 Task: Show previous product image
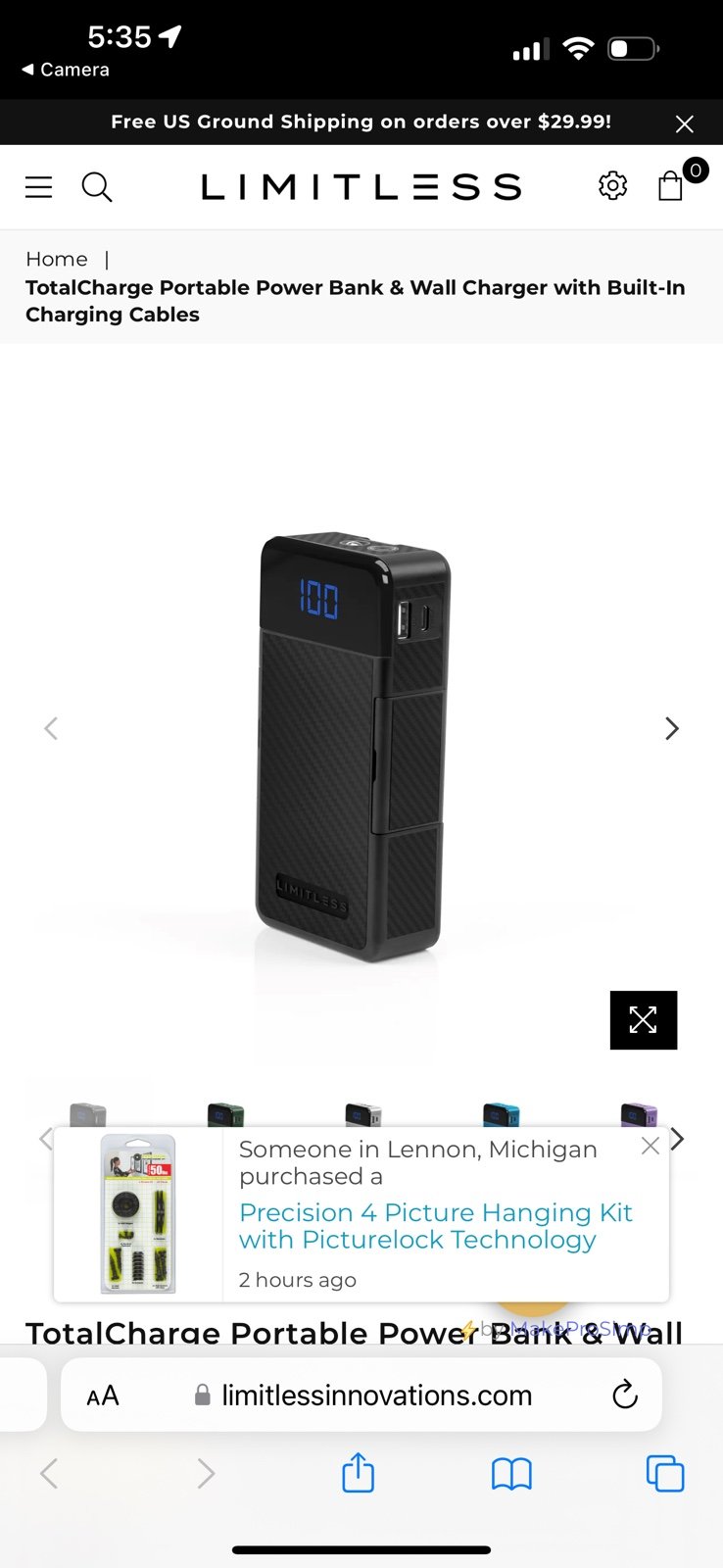tap(51, 728)
